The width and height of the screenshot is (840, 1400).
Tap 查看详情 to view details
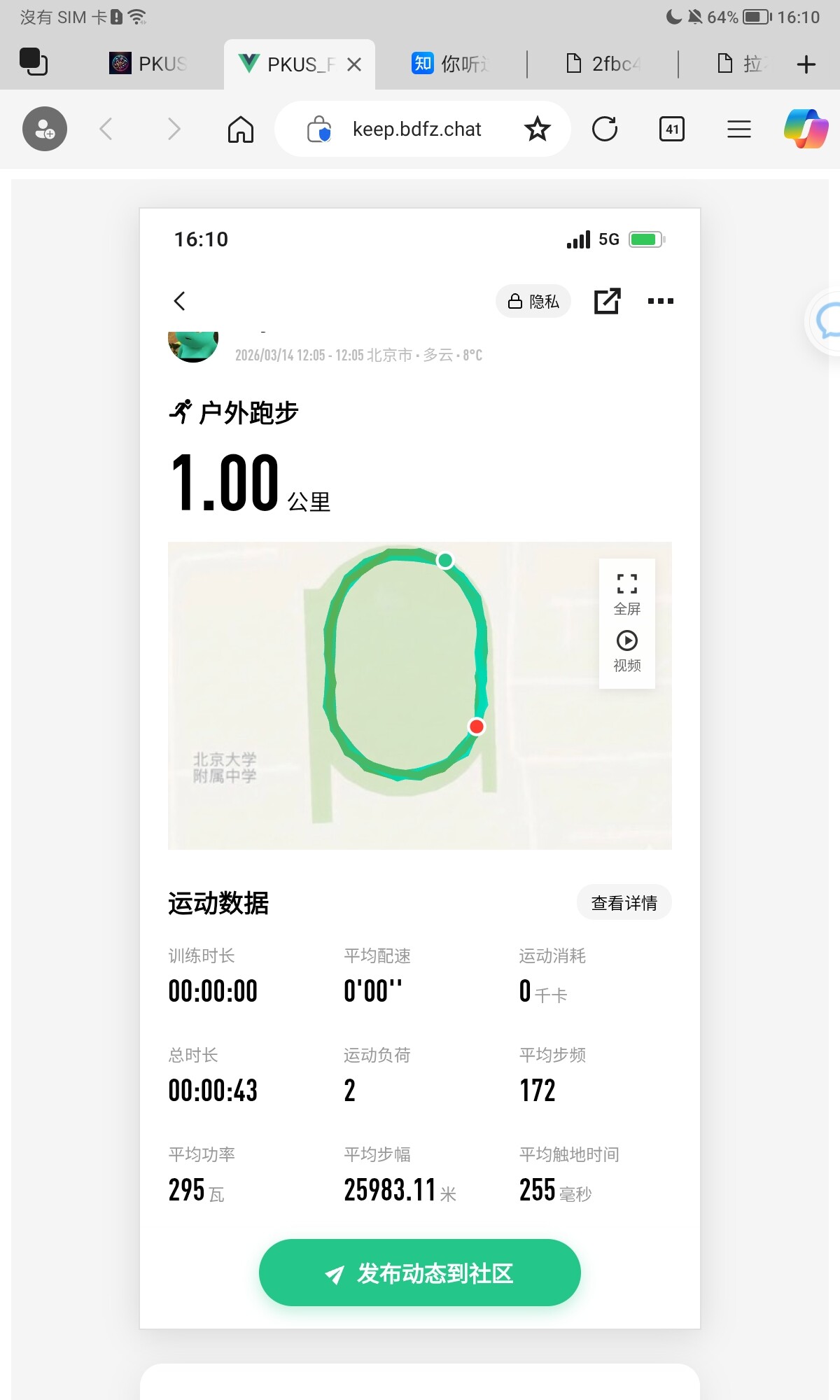pyautogui.click(x=624, y=903)
